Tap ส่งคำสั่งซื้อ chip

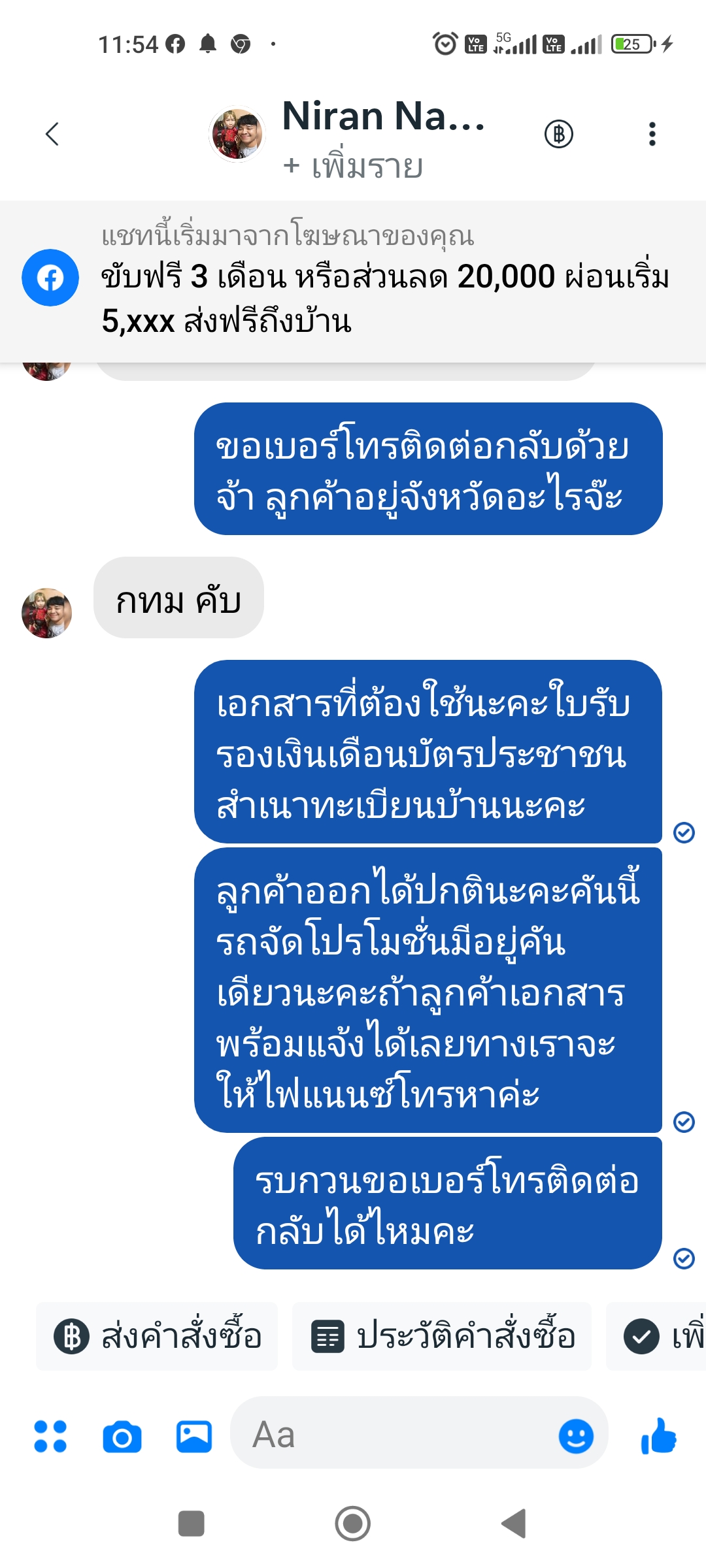(157, 1336)
